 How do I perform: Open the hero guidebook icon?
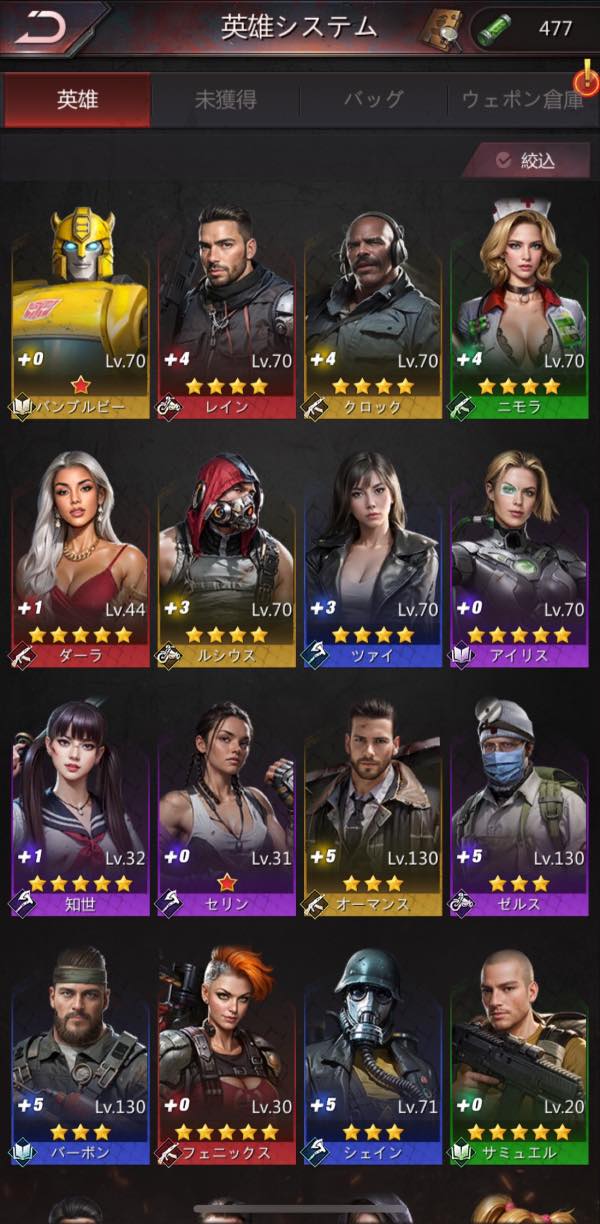tap(440, 28)
